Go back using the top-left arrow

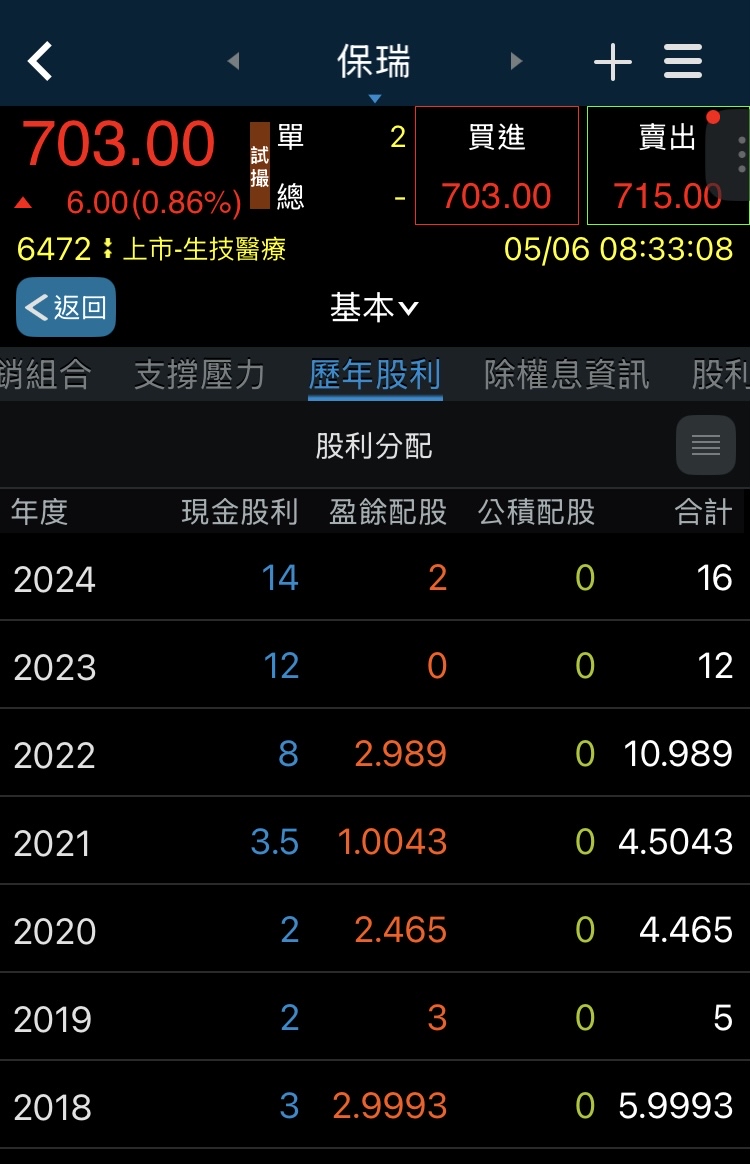40,62
